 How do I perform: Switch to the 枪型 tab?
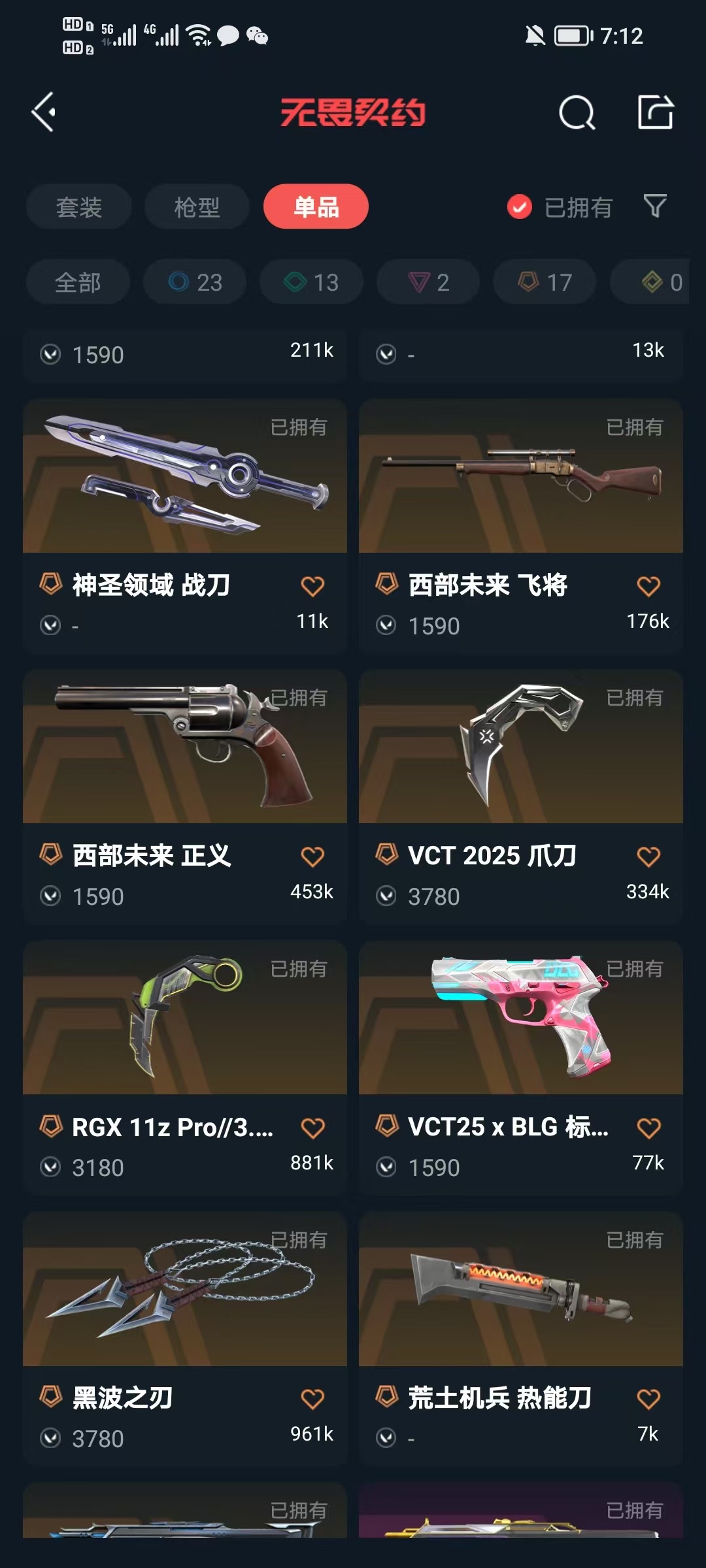click(197, 207)
